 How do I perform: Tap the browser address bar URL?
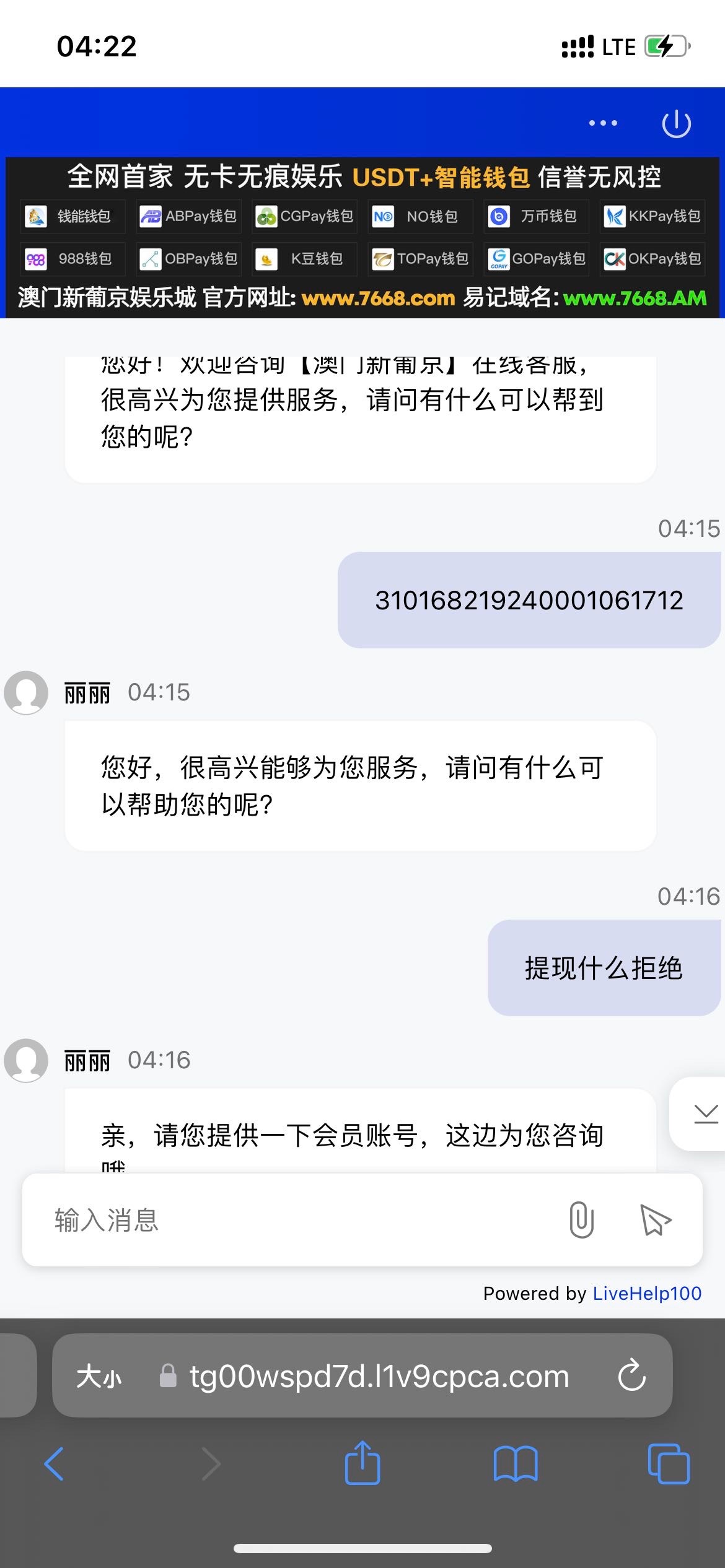379,1377
